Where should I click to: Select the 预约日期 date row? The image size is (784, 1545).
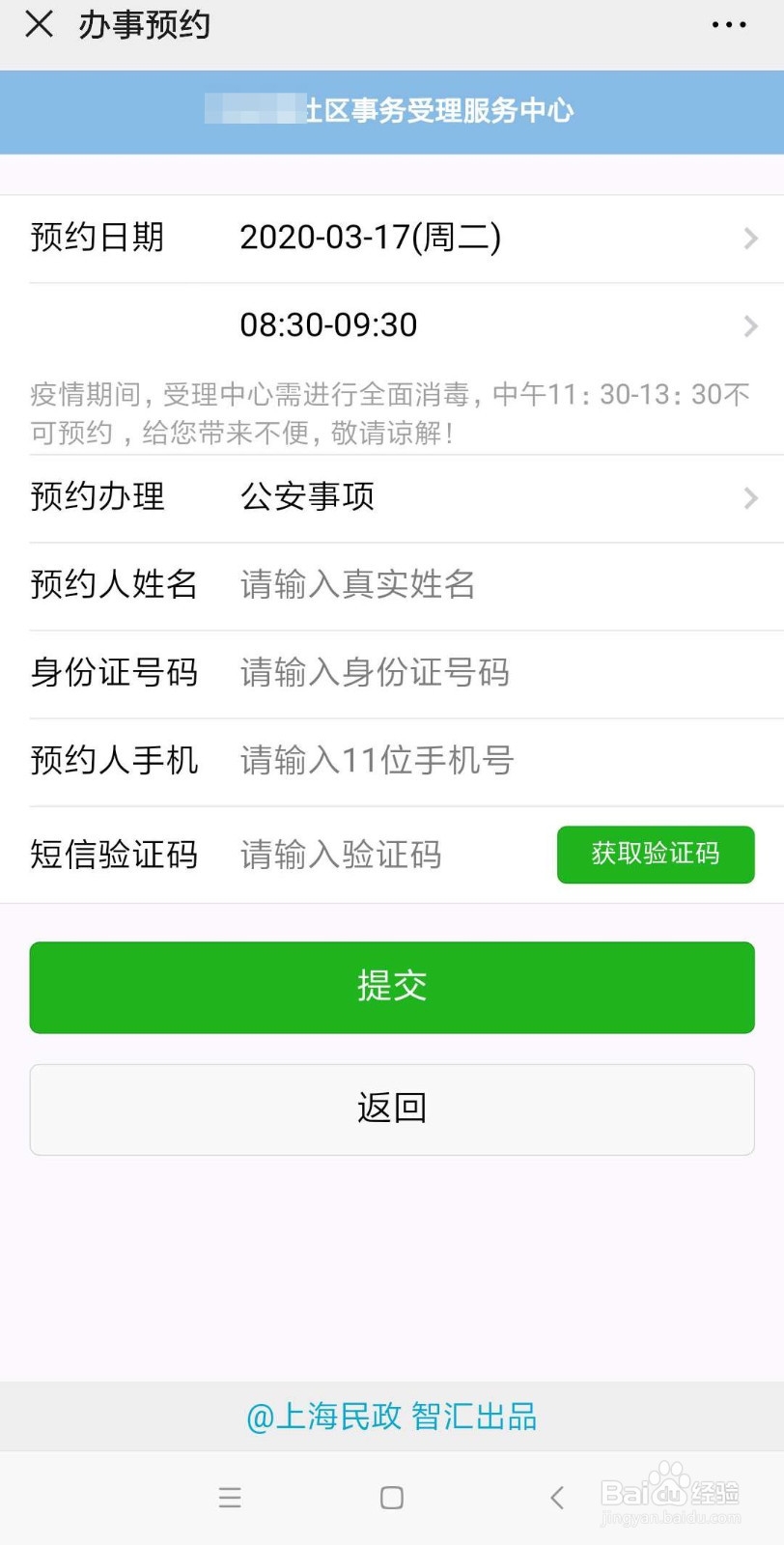click(x=391, y=238)
